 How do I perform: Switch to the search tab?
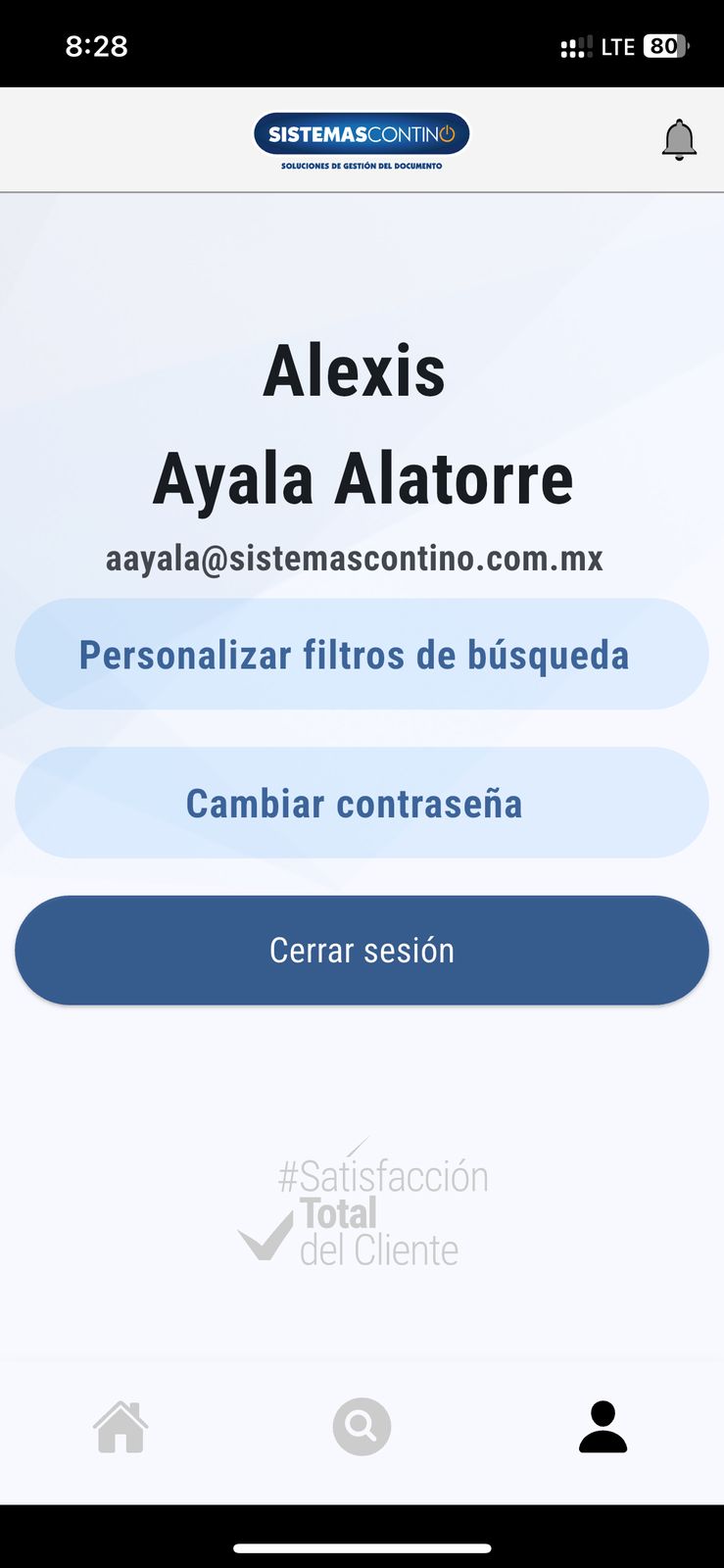point(362,1427)
